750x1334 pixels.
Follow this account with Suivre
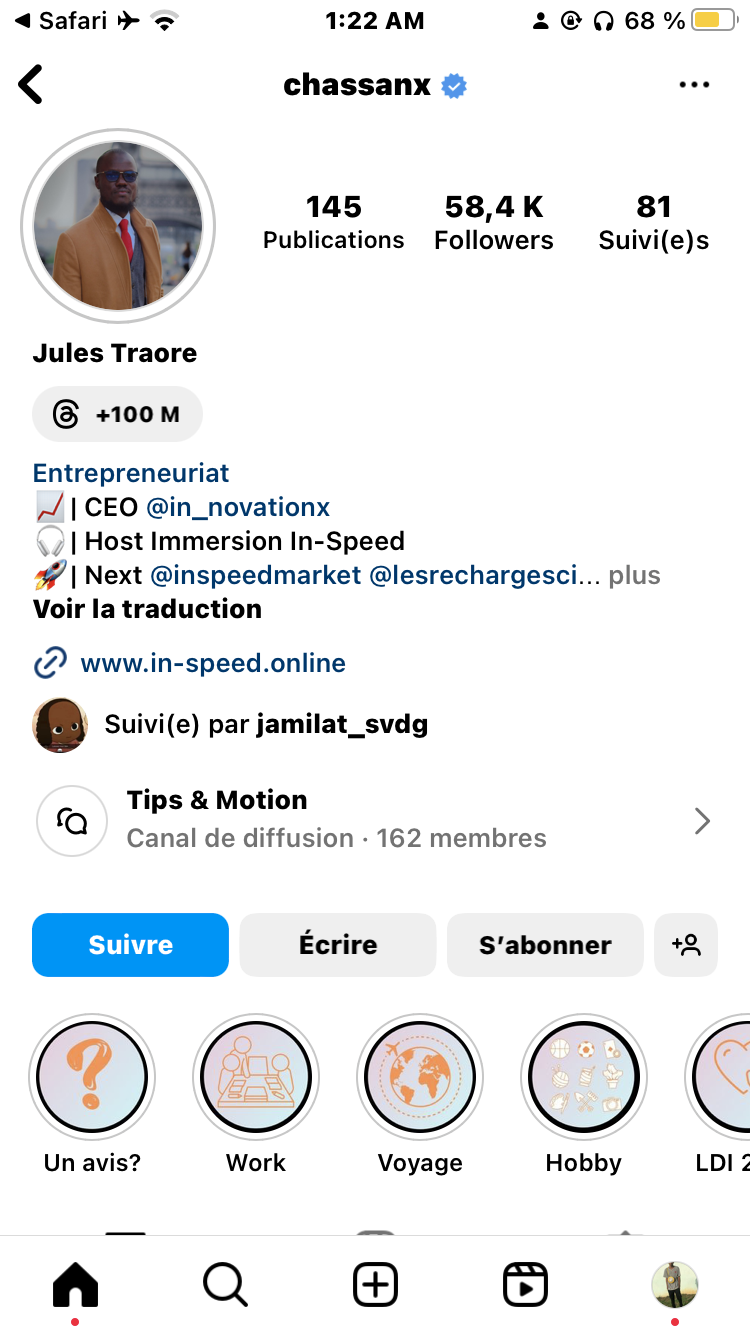131,945
